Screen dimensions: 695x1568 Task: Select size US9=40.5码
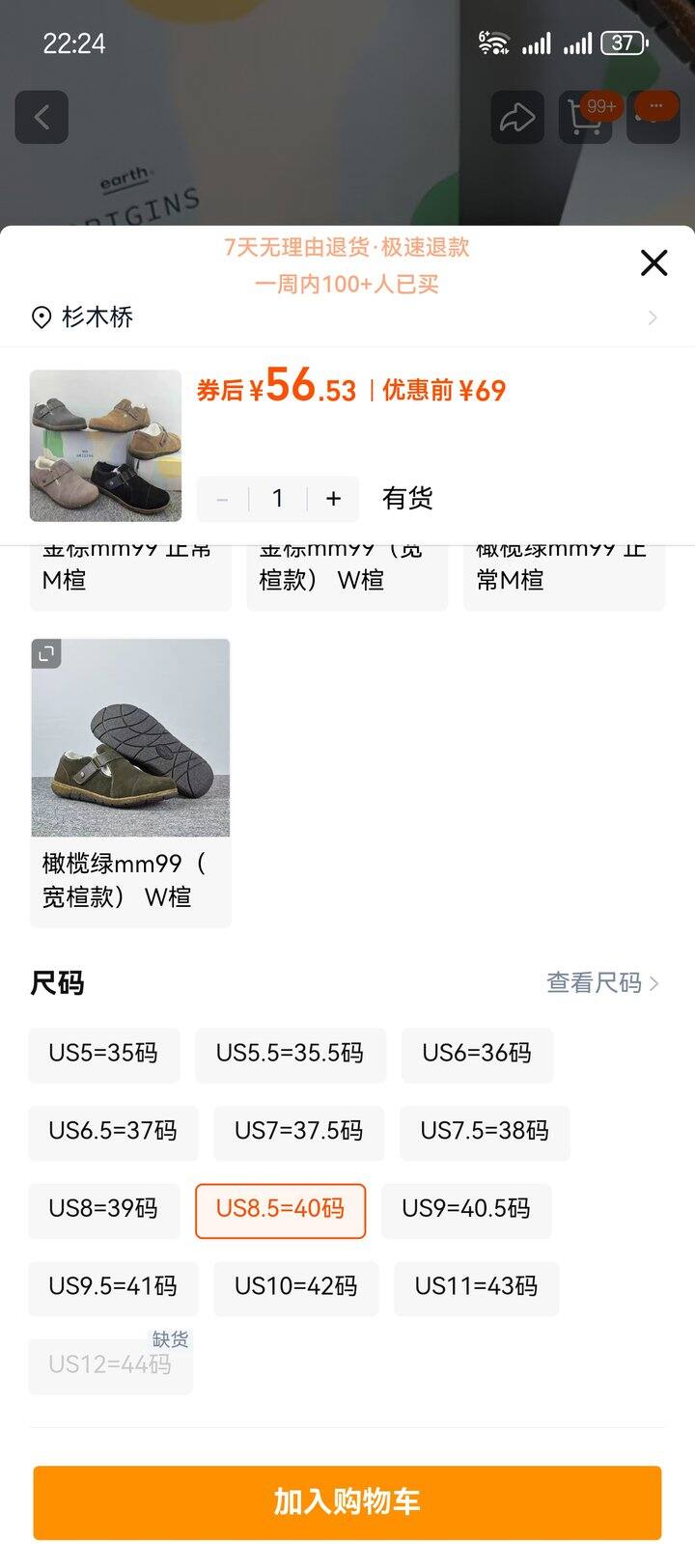coord(466,1209)
